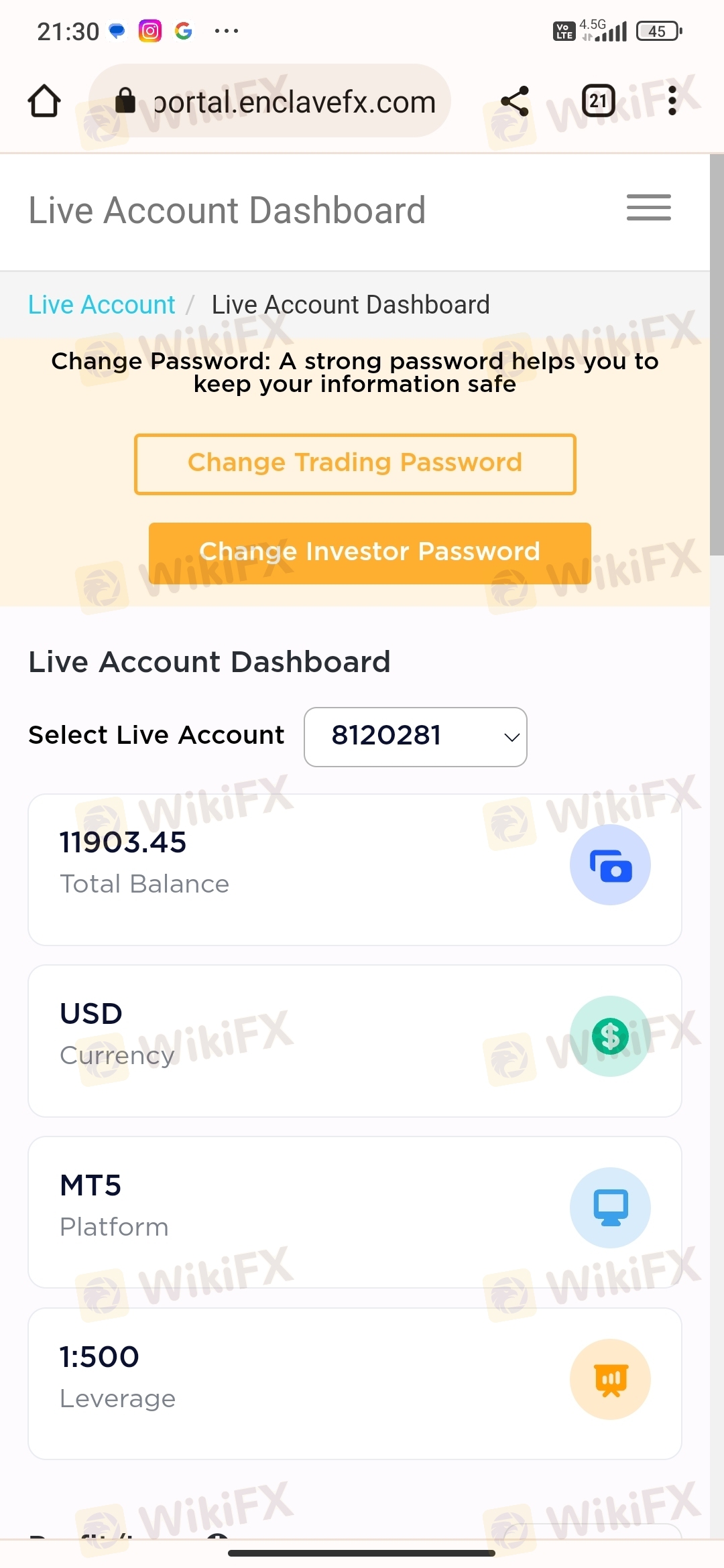Tap the portal.enclavefx.com address bar
This screenshot has height=1568, width=724.
269,101
